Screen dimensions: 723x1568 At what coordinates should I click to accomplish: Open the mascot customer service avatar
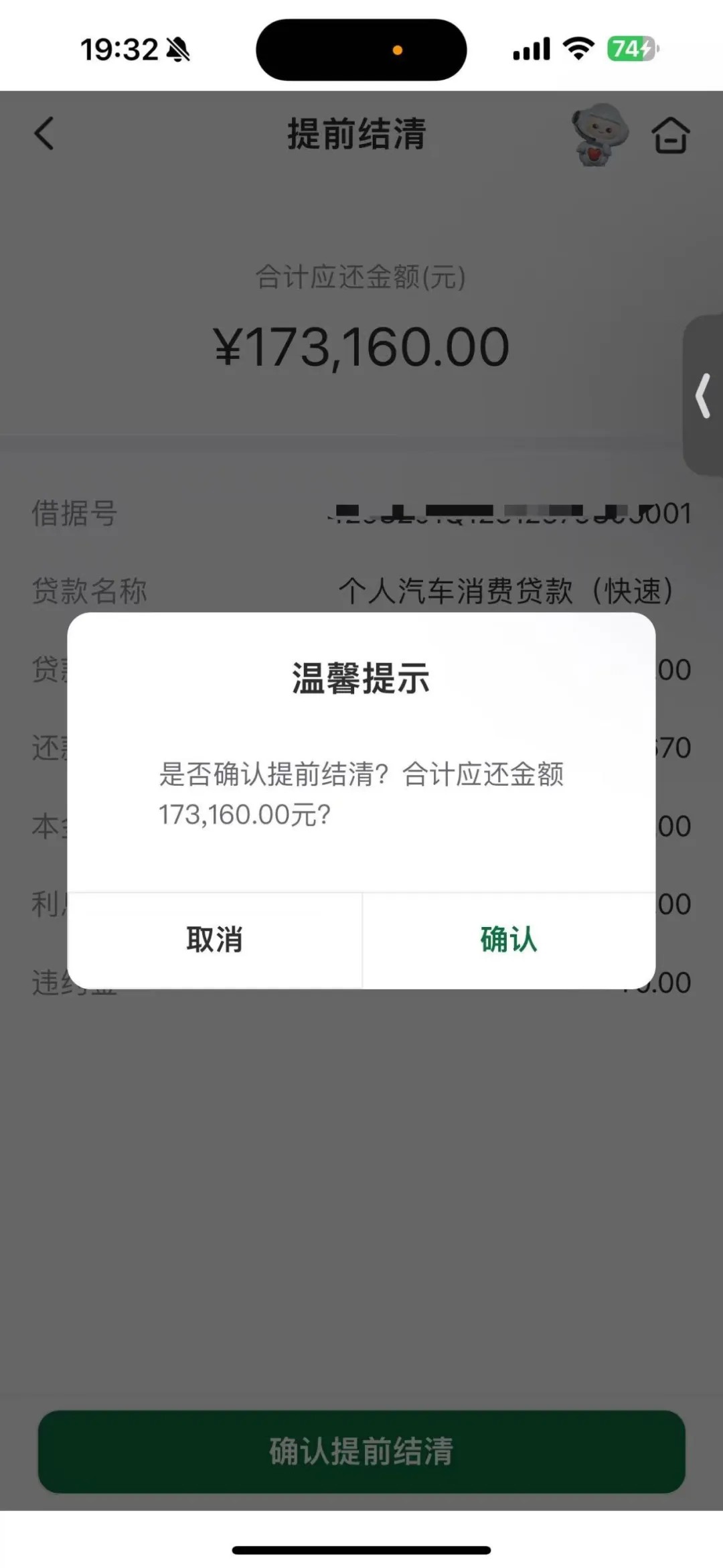click(x=598, y=136)
